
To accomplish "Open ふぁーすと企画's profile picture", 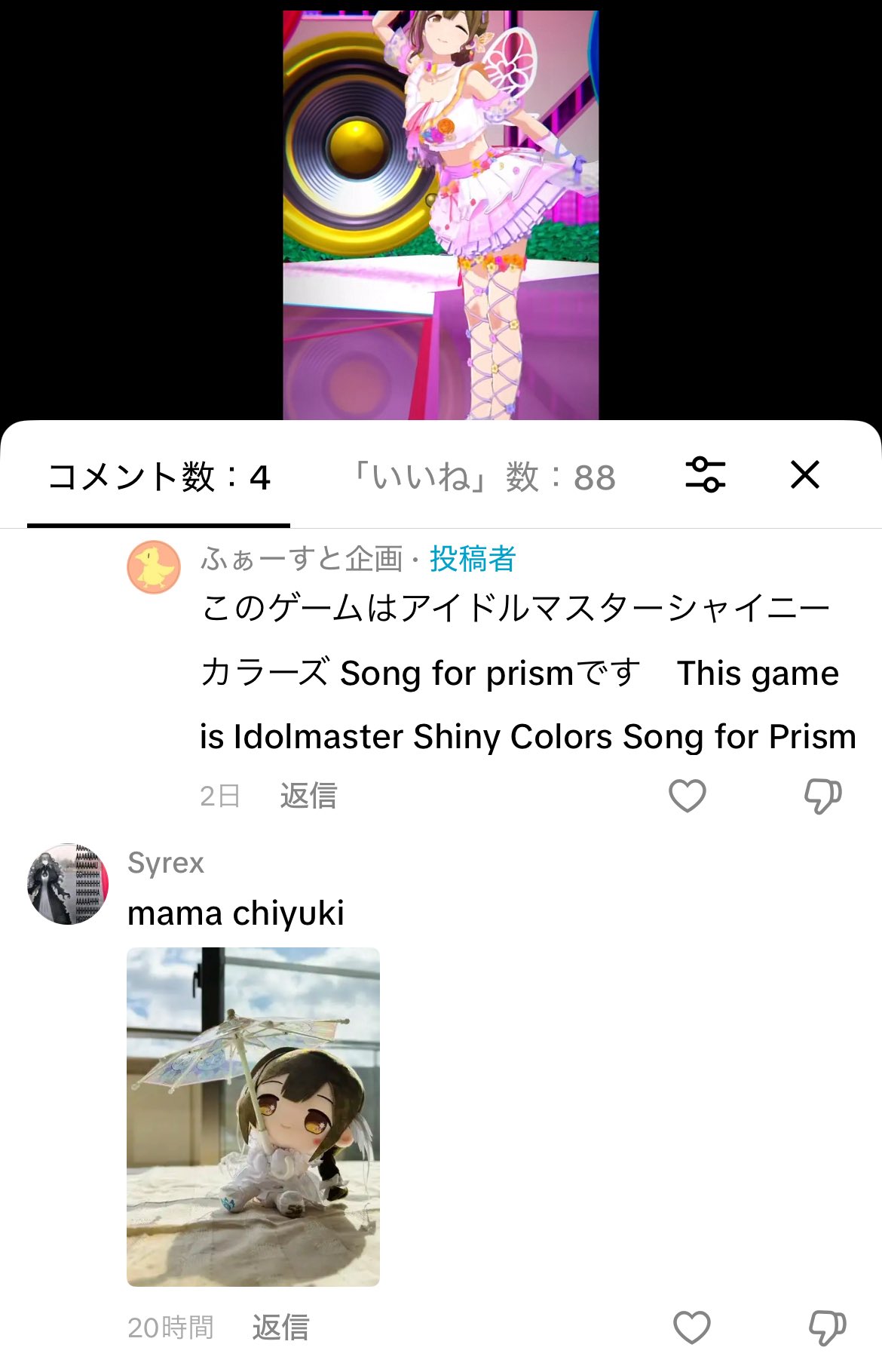I will pyautogui.click(x=154, y=567).
